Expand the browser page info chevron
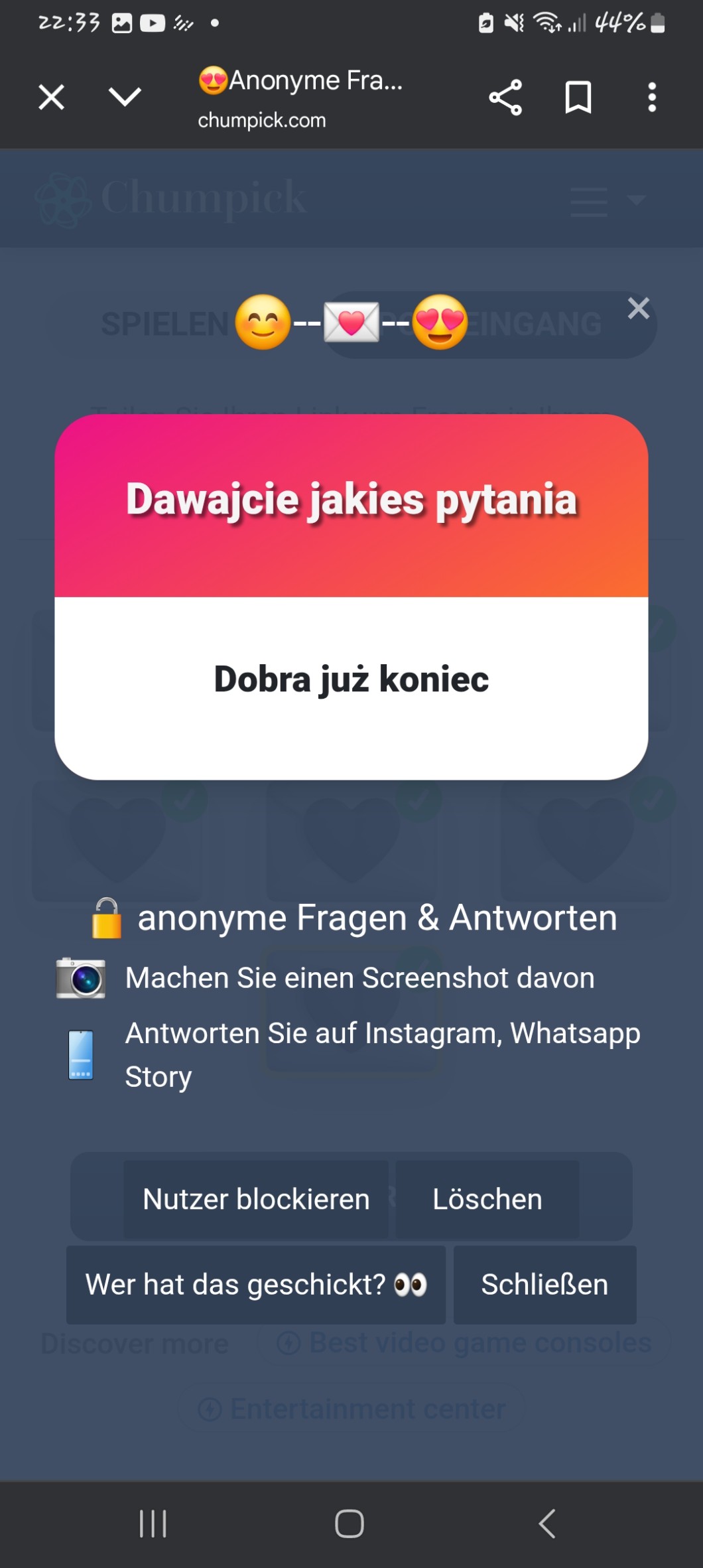 (x=125, y=97)
